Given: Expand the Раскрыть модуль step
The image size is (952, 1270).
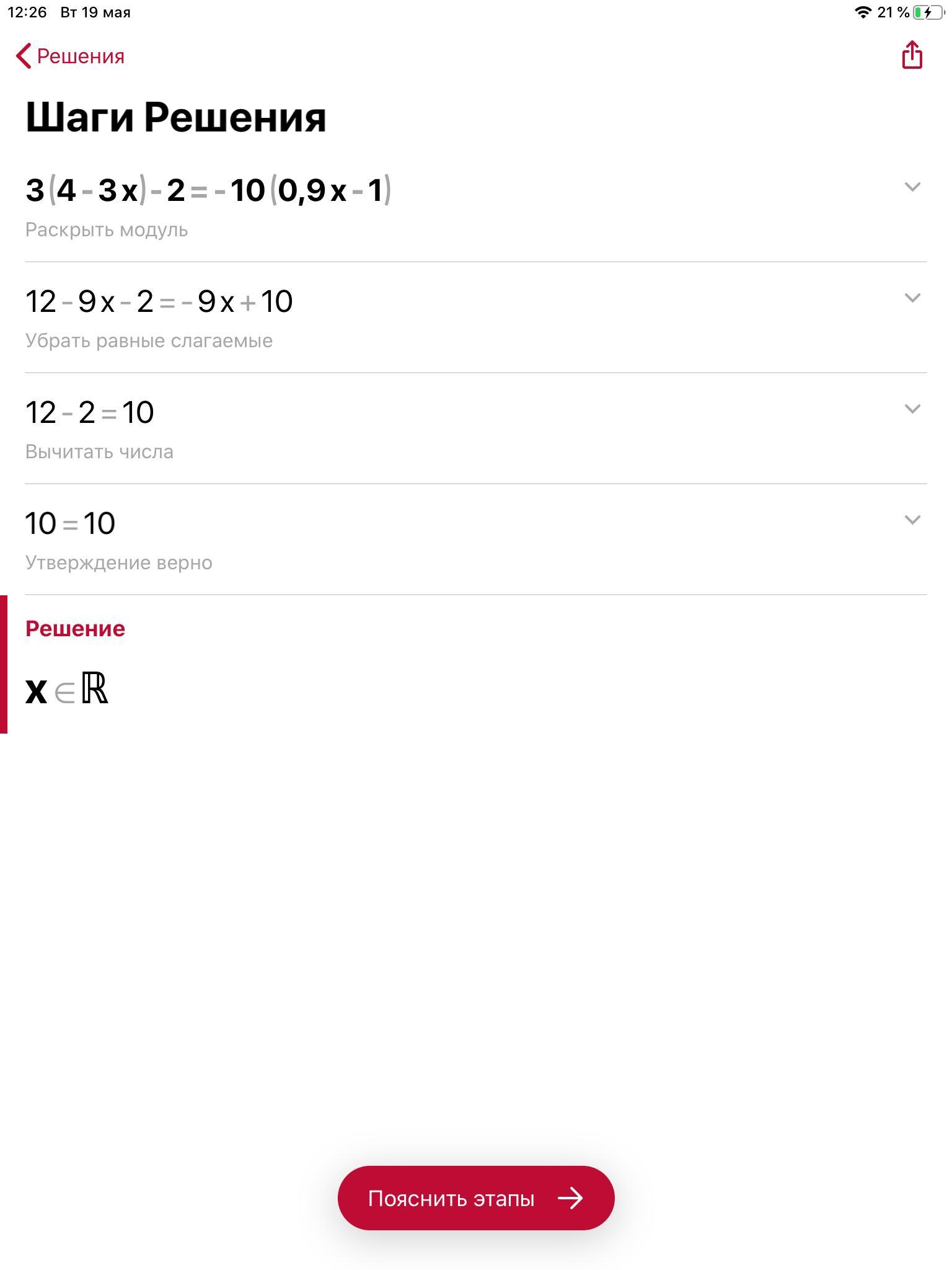Looking at the screenshot, I should (912, 187).
